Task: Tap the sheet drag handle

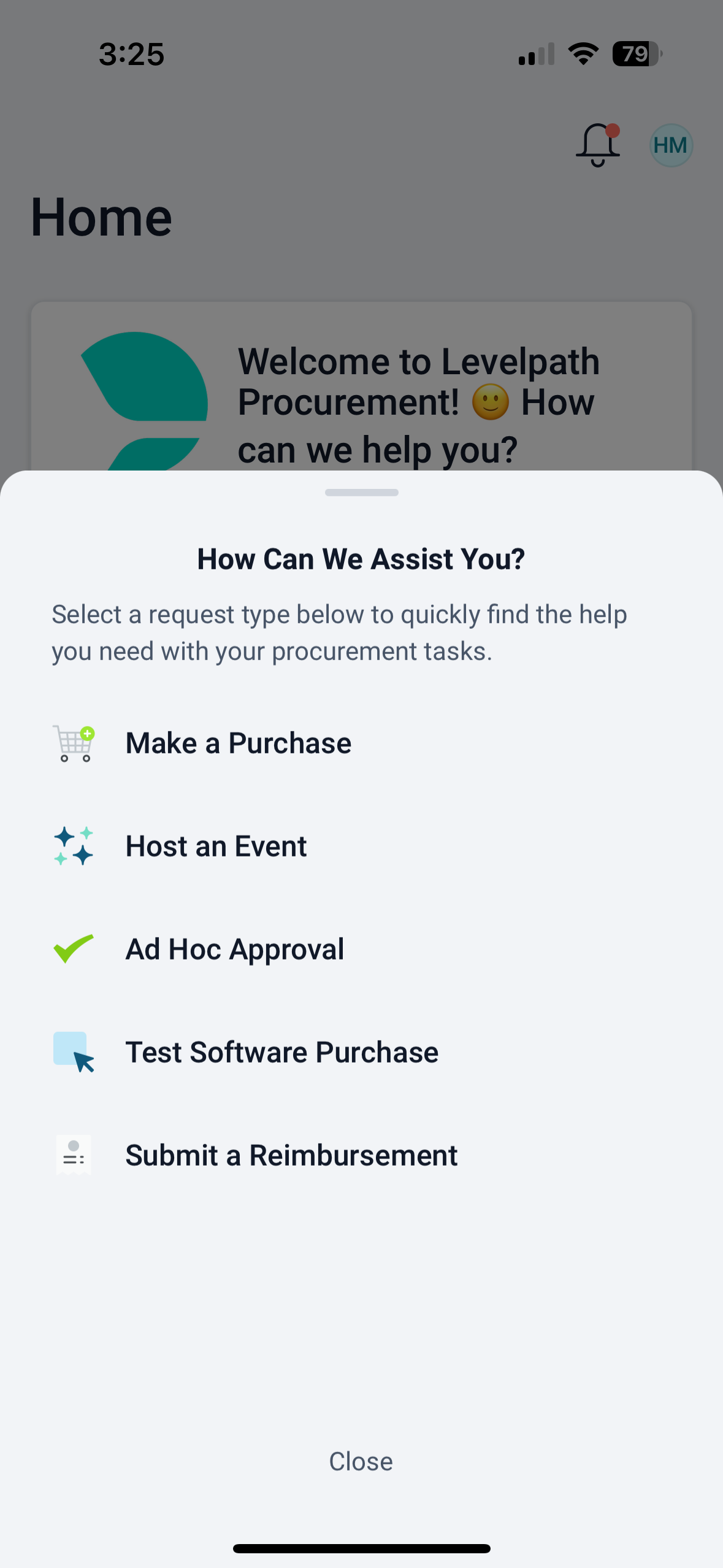Action: (x=361, y=493)
